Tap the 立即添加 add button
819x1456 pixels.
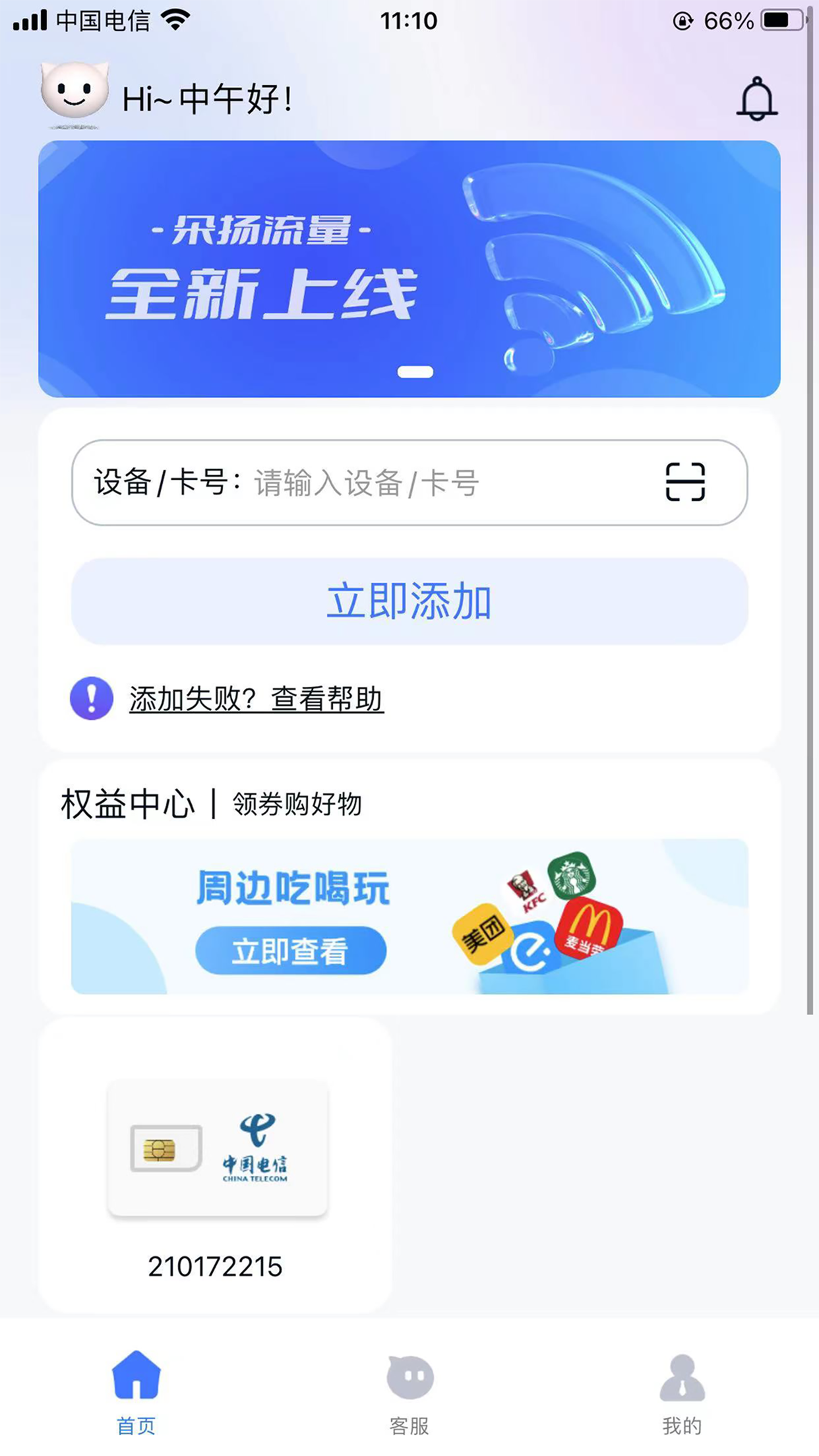(x=409, y=601)
